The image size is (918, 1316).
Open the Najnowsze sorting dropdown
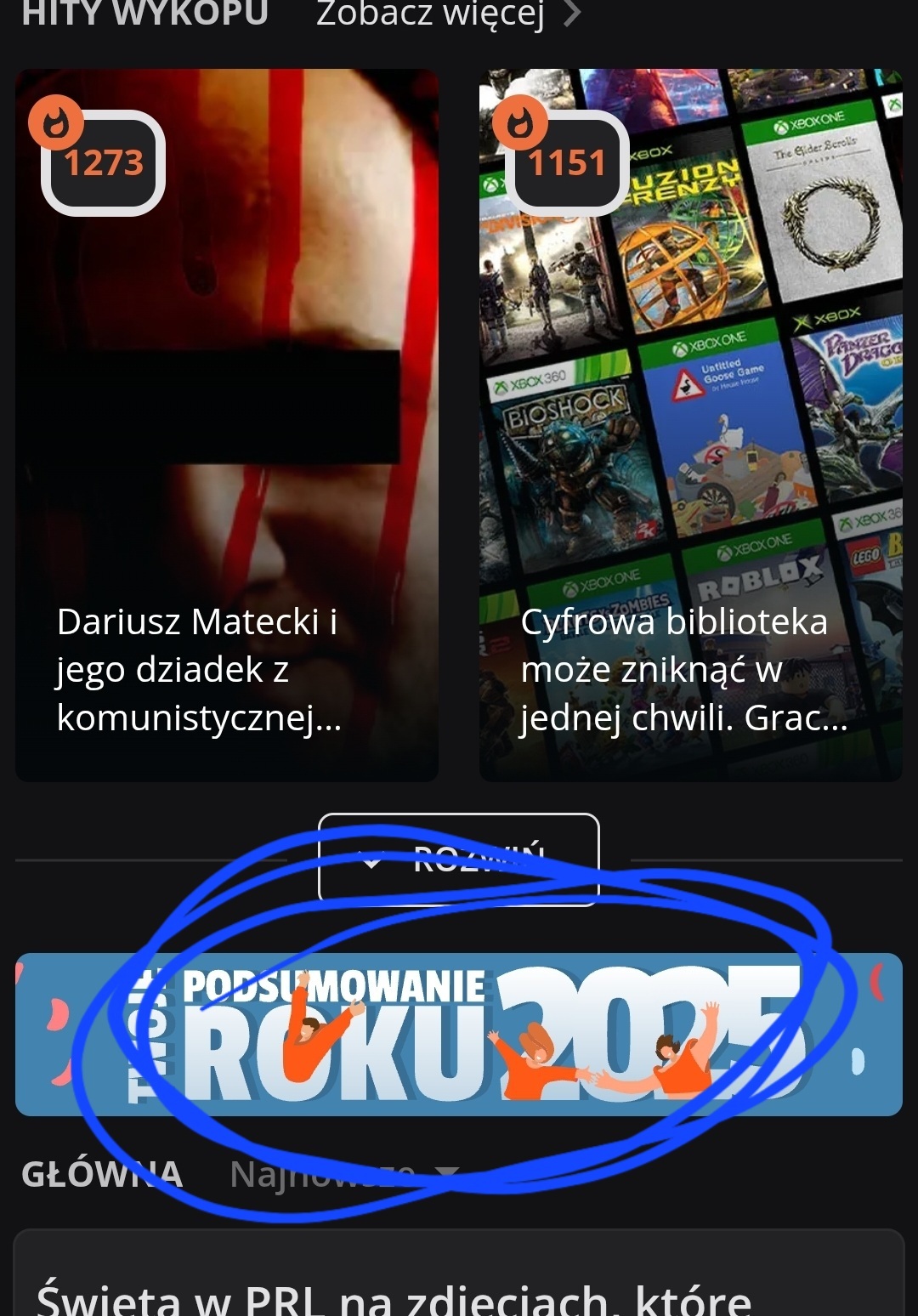click(343, 1174)
